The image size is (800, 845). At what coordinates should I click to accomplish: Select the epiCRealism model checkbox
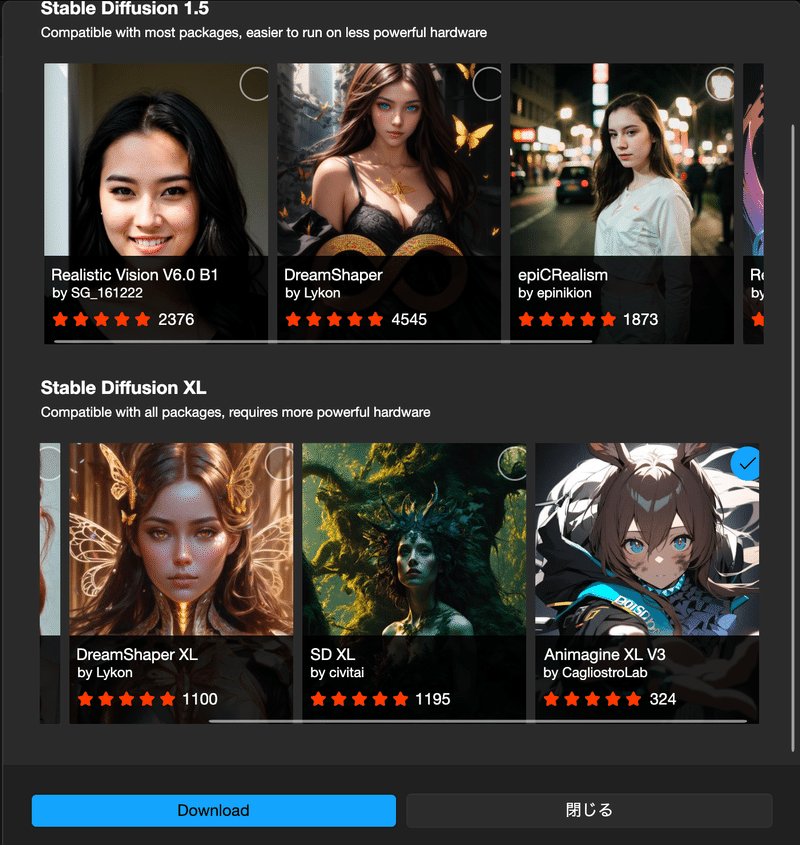720,85
